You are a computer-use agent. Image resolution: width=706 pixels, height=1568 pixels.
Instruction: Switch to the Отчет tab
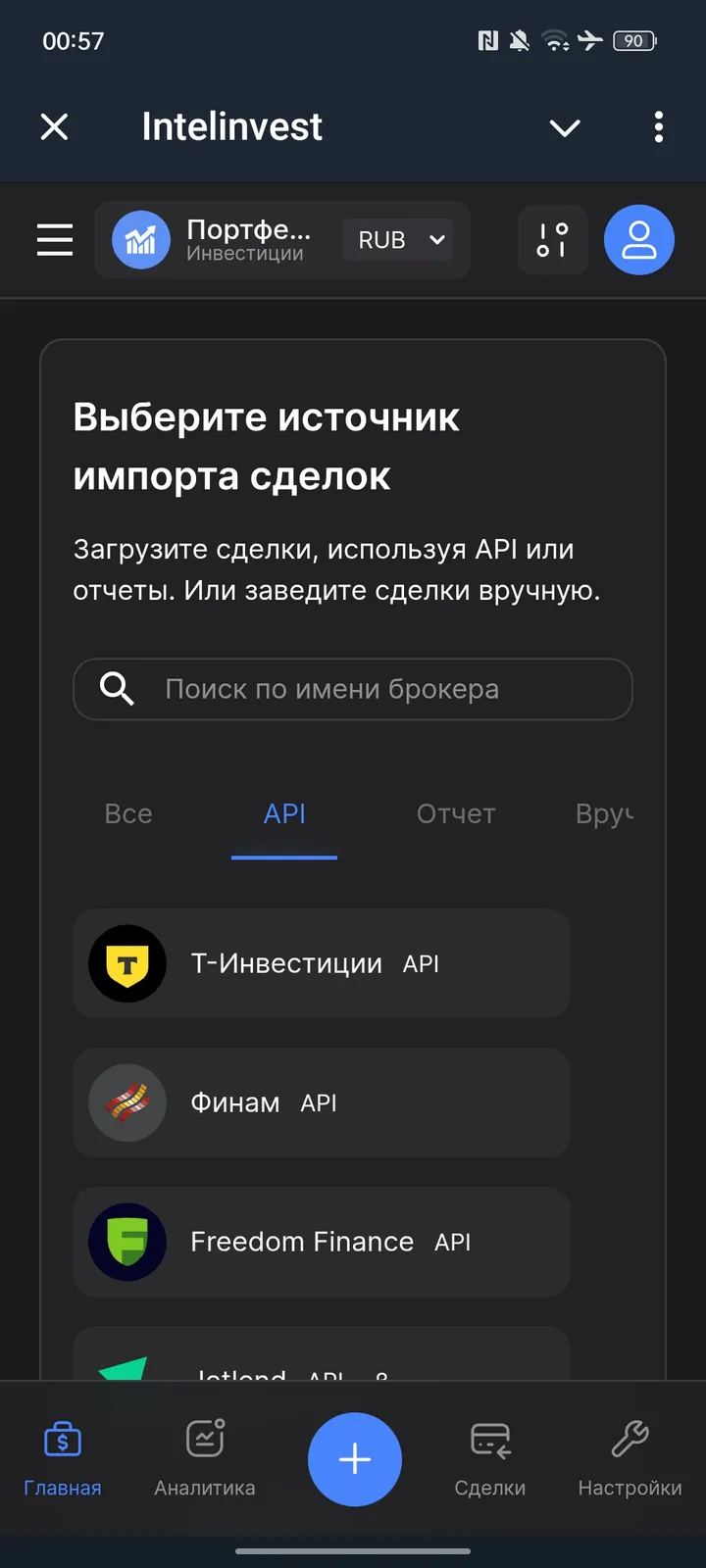pyautogui.click(x=455, y=813)
